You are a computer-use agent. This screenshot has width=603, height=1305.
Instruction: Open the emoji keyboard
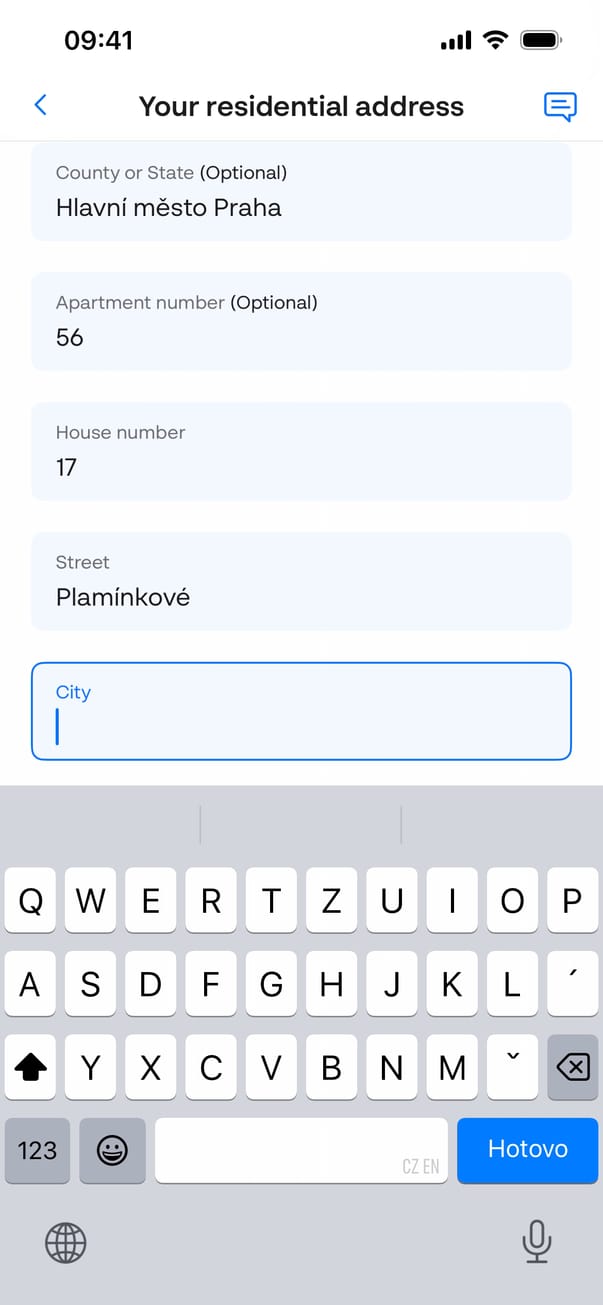pyautogui.click(x=112, y=1150)
